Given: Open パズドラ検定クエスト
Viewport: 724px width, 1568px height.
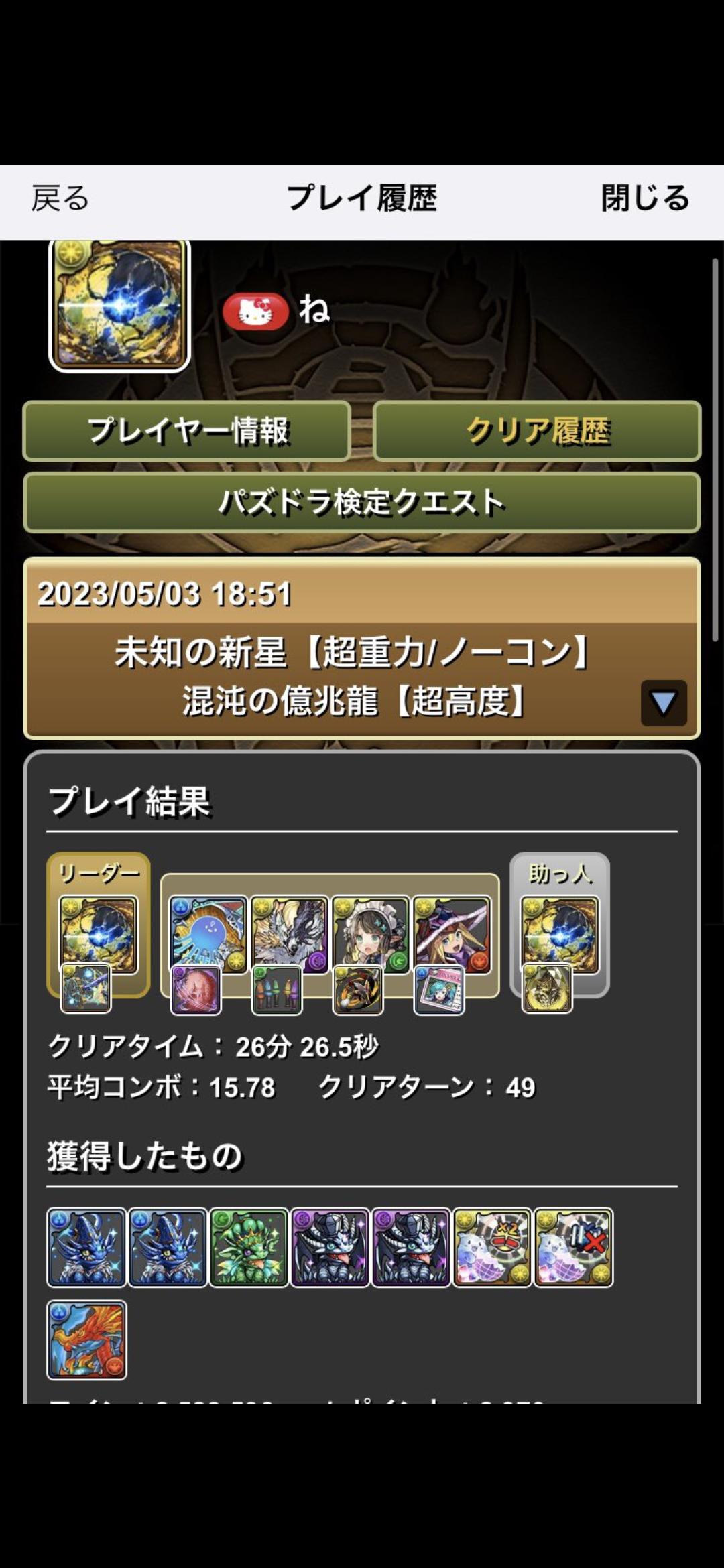Looking at the screenshot, I should click(x=362, y=503).
